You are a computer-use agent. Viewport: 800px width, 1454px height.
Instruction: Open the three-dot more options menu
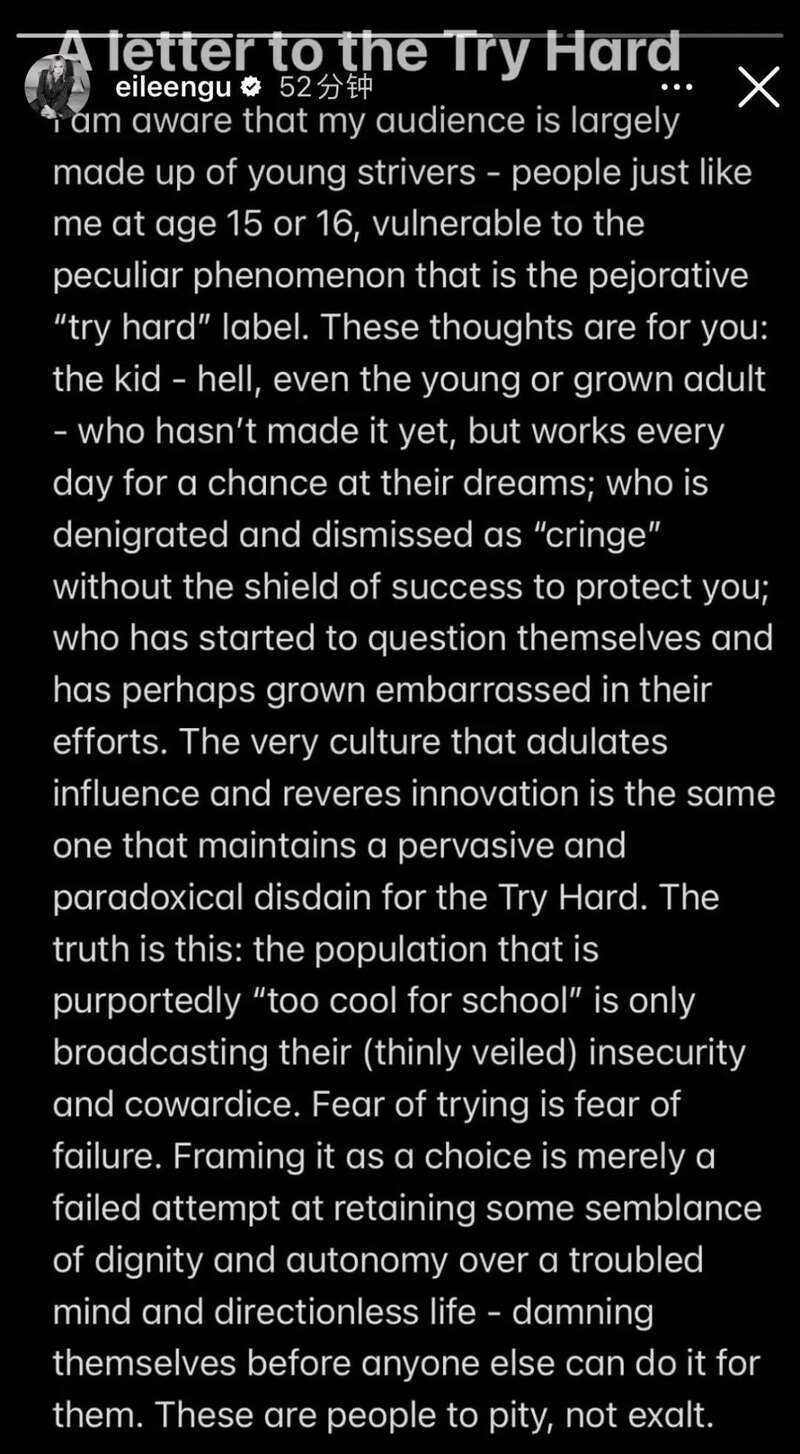[x=677, y=88]
